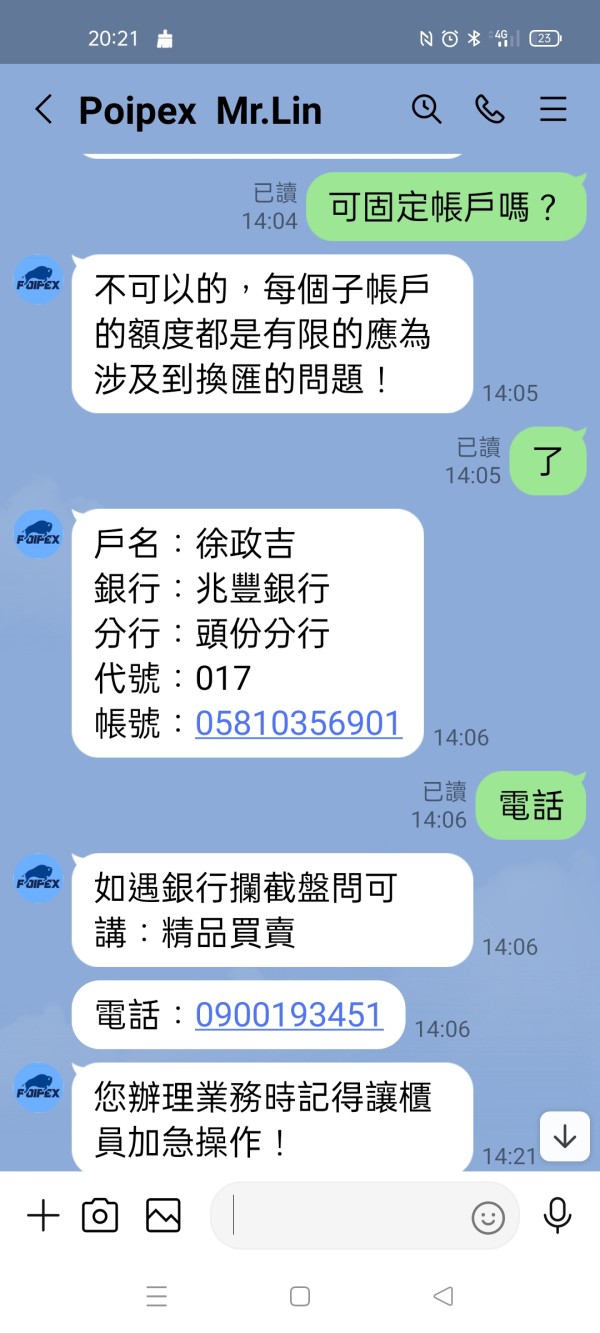Open Poipex profile avatar beside bank details

(x=39, y=535)
